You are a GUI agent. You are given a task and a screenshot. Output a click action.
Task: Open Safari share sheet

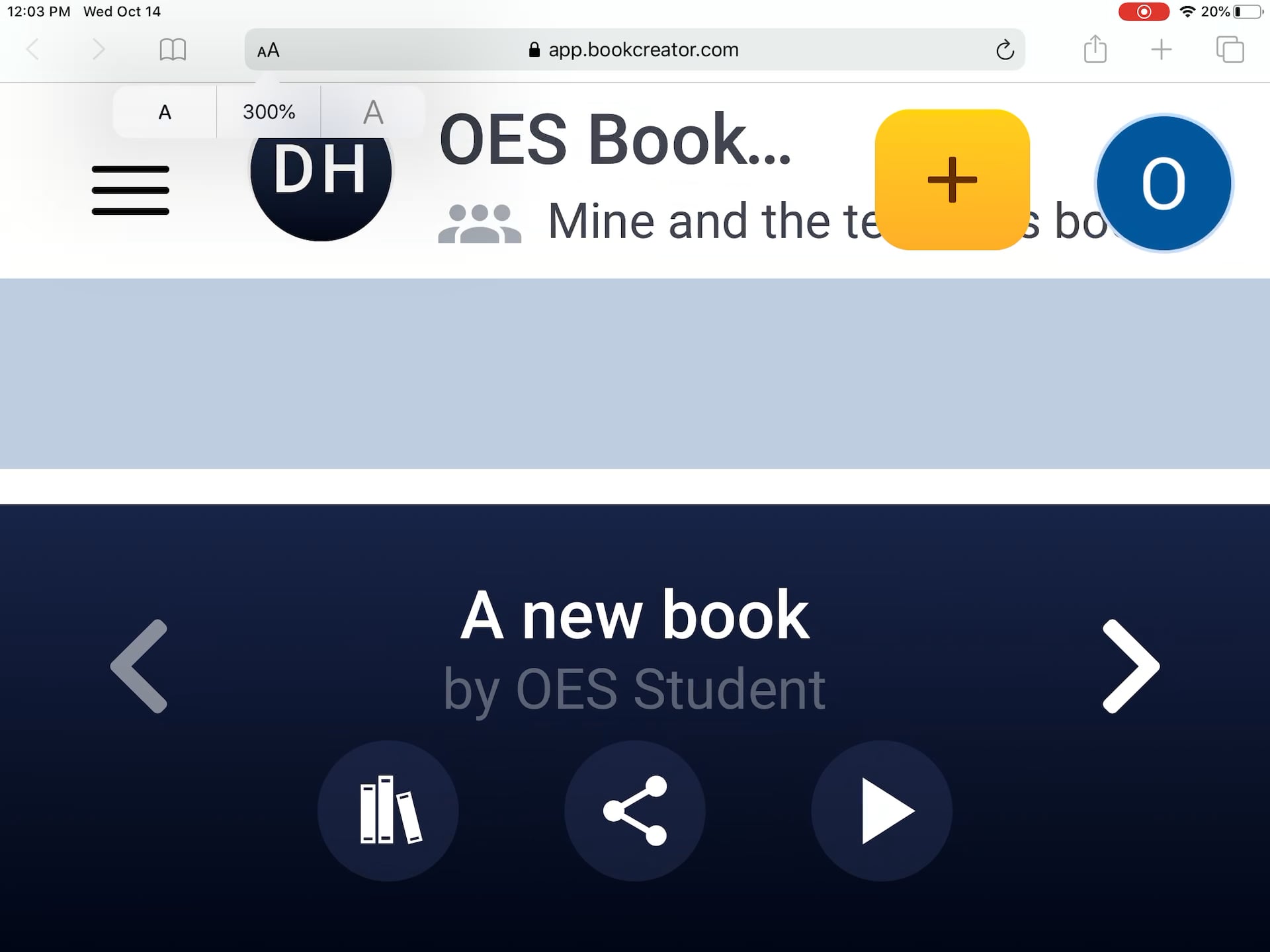1095,50
